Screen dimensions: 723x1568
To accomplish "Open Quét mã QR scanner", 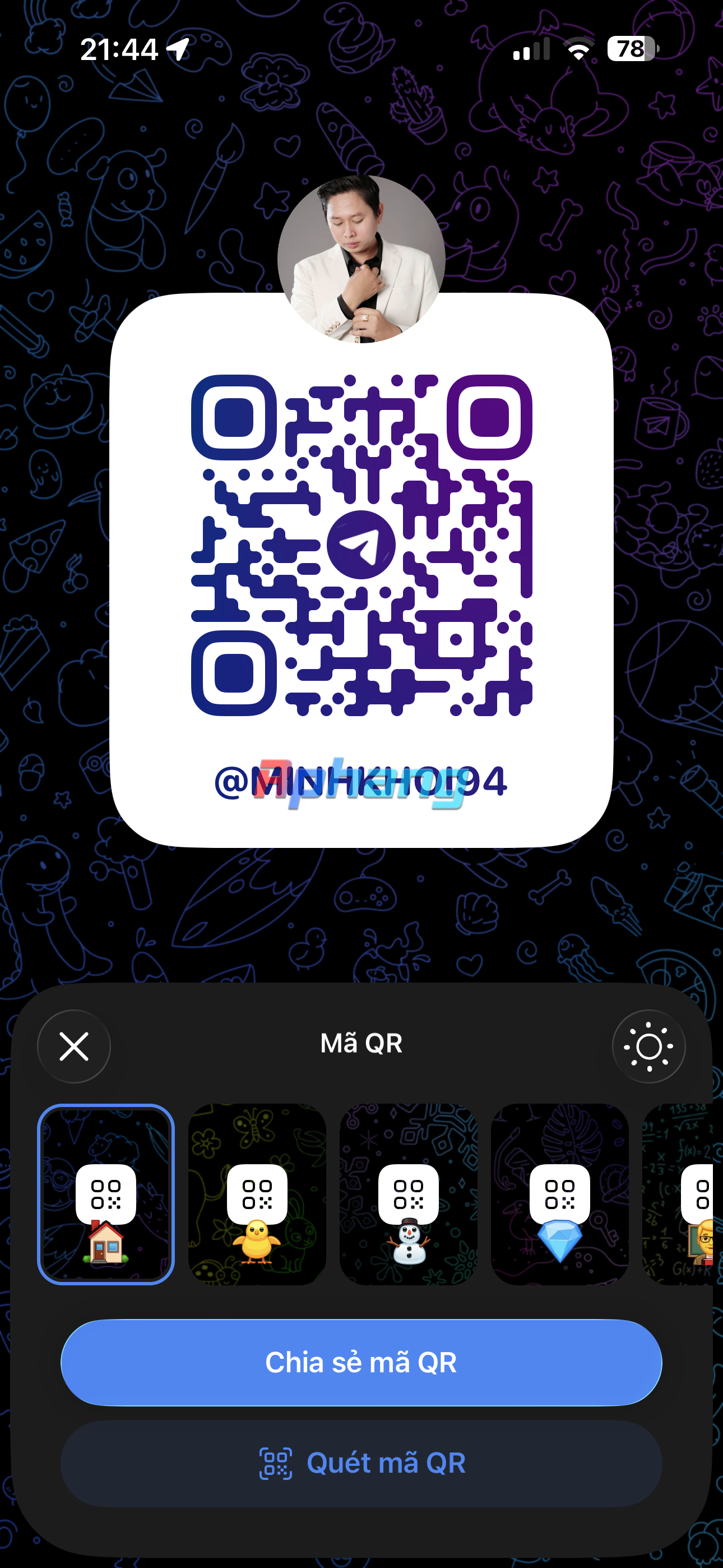I will tap(361, 1463).
